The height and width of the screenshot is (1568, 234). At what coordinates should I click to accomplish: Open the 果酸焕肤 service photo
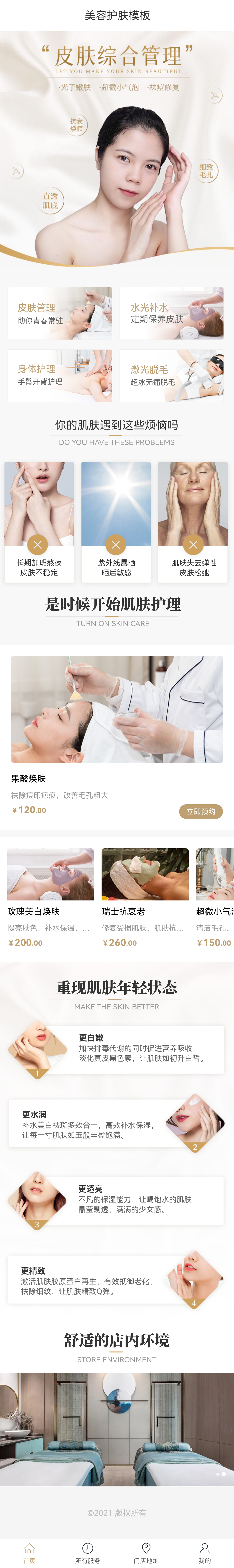tap(117, 709)
